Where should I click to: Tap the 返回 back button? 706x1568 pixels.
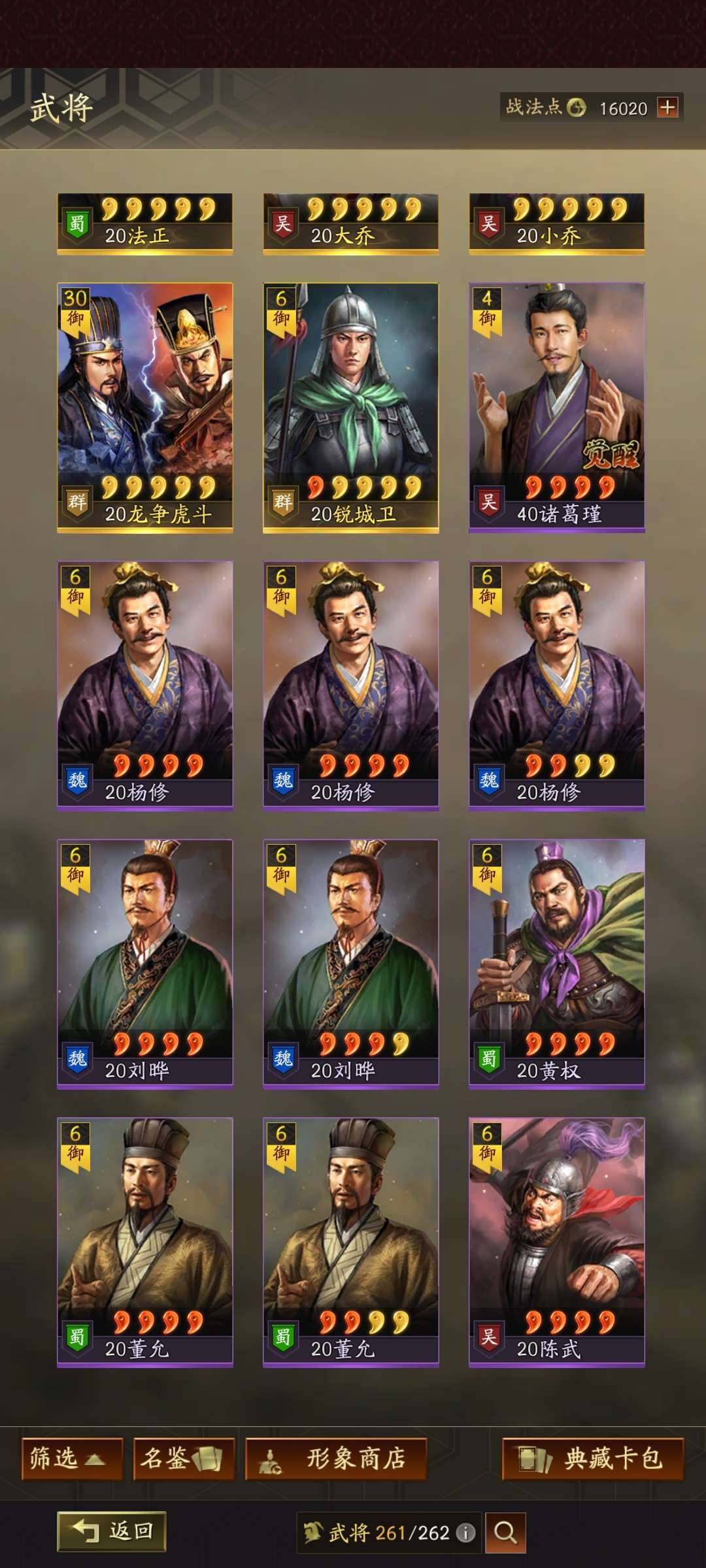tap(112, 1531)
